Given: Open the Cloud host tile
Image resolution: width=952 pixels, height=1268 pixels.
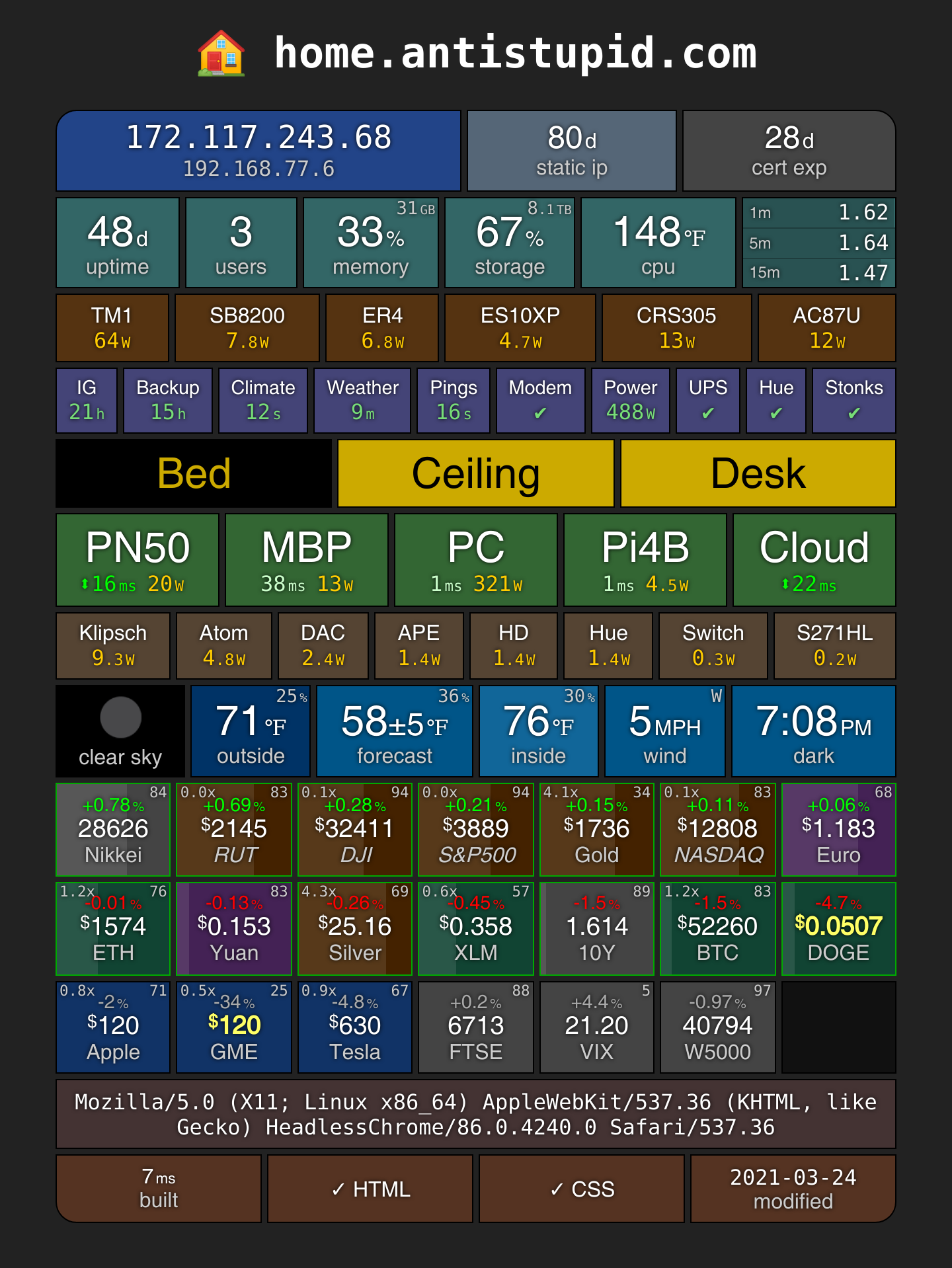Looking at the screenshot, I should 814,560.
